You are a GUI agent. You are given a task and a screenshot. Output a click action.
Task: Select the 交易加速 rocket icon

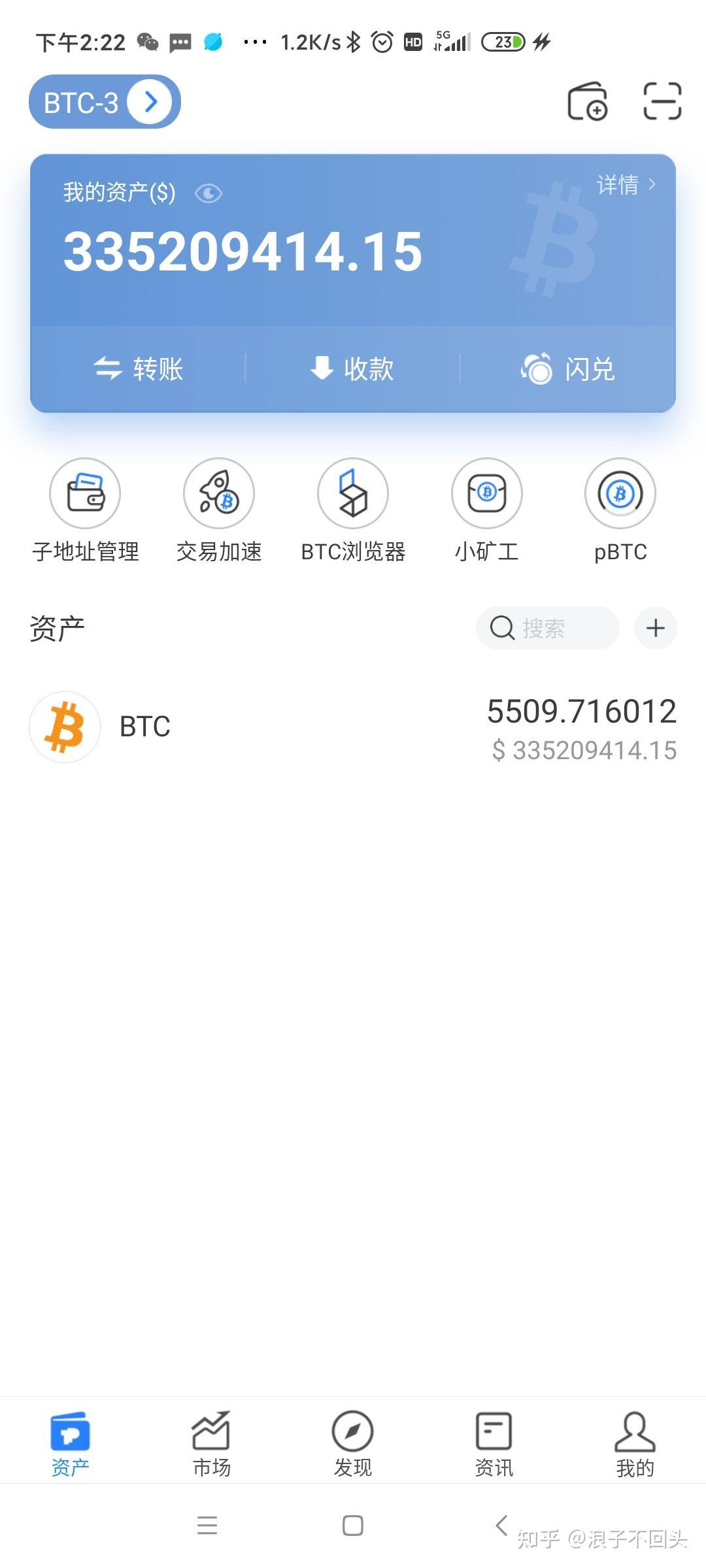(218, 495)
